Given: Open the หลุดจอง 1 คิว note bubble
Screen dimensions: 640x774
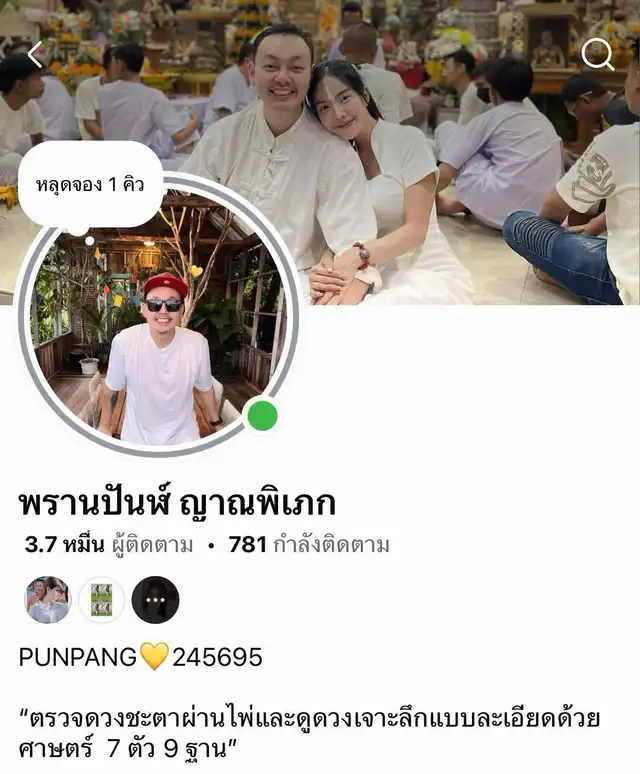Looking at the screenshot, I should [x=90, y=187].
